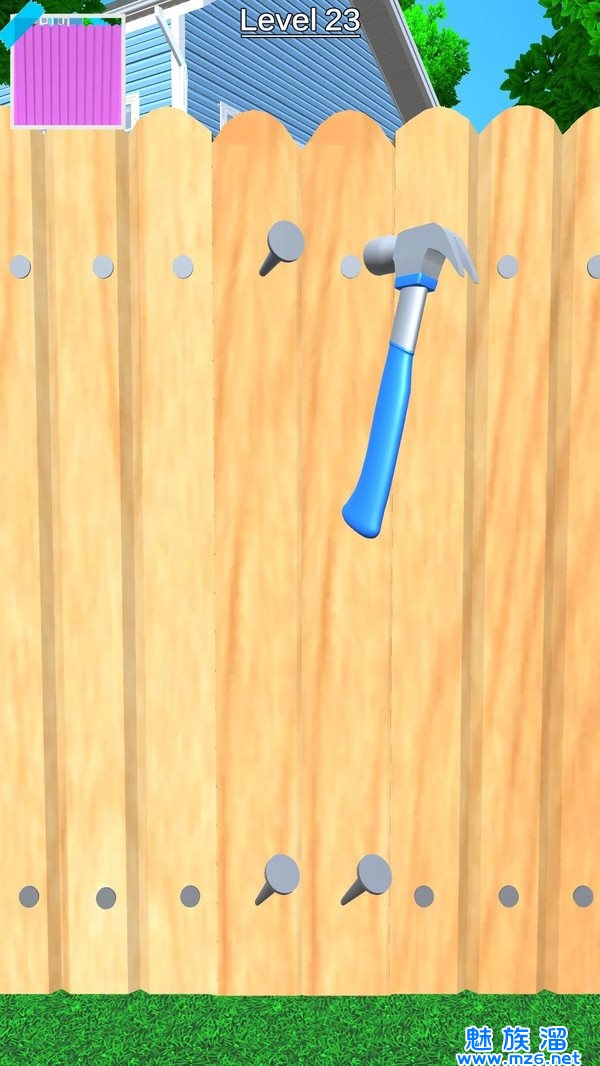Hammer the raised nail in the upper row

(285, 240)
